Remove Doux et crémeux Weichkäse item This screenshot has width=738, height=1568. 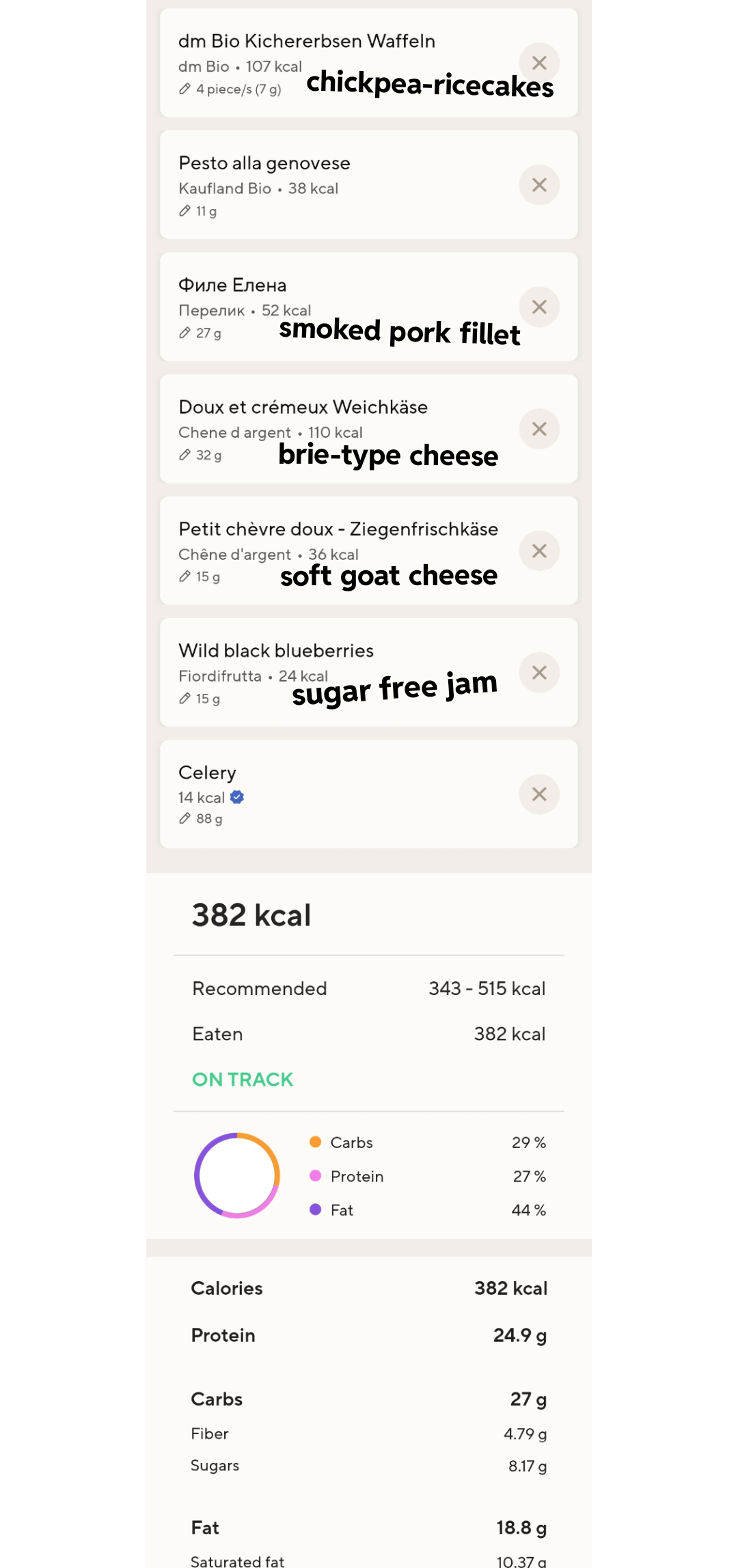tap(539, 429)
